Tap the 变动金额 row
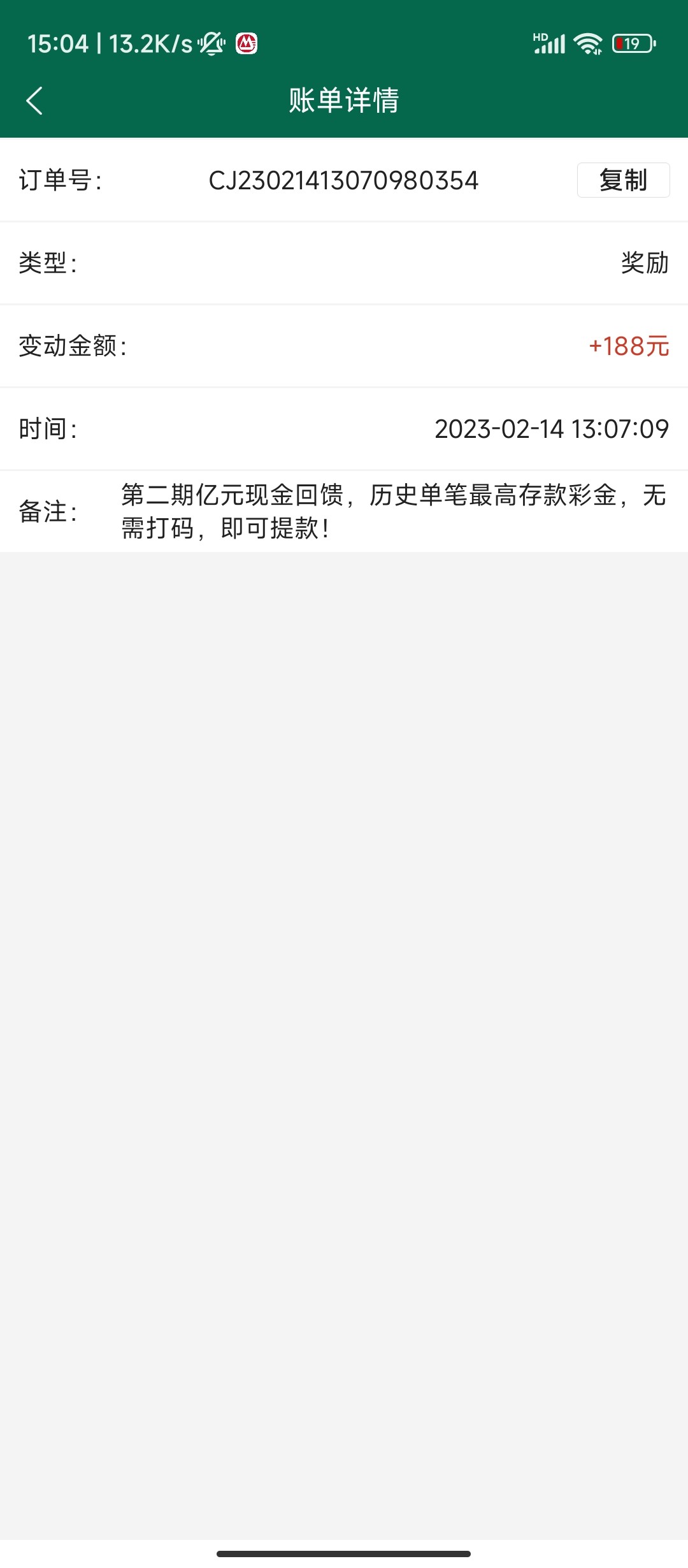 [x=344, y=346]
